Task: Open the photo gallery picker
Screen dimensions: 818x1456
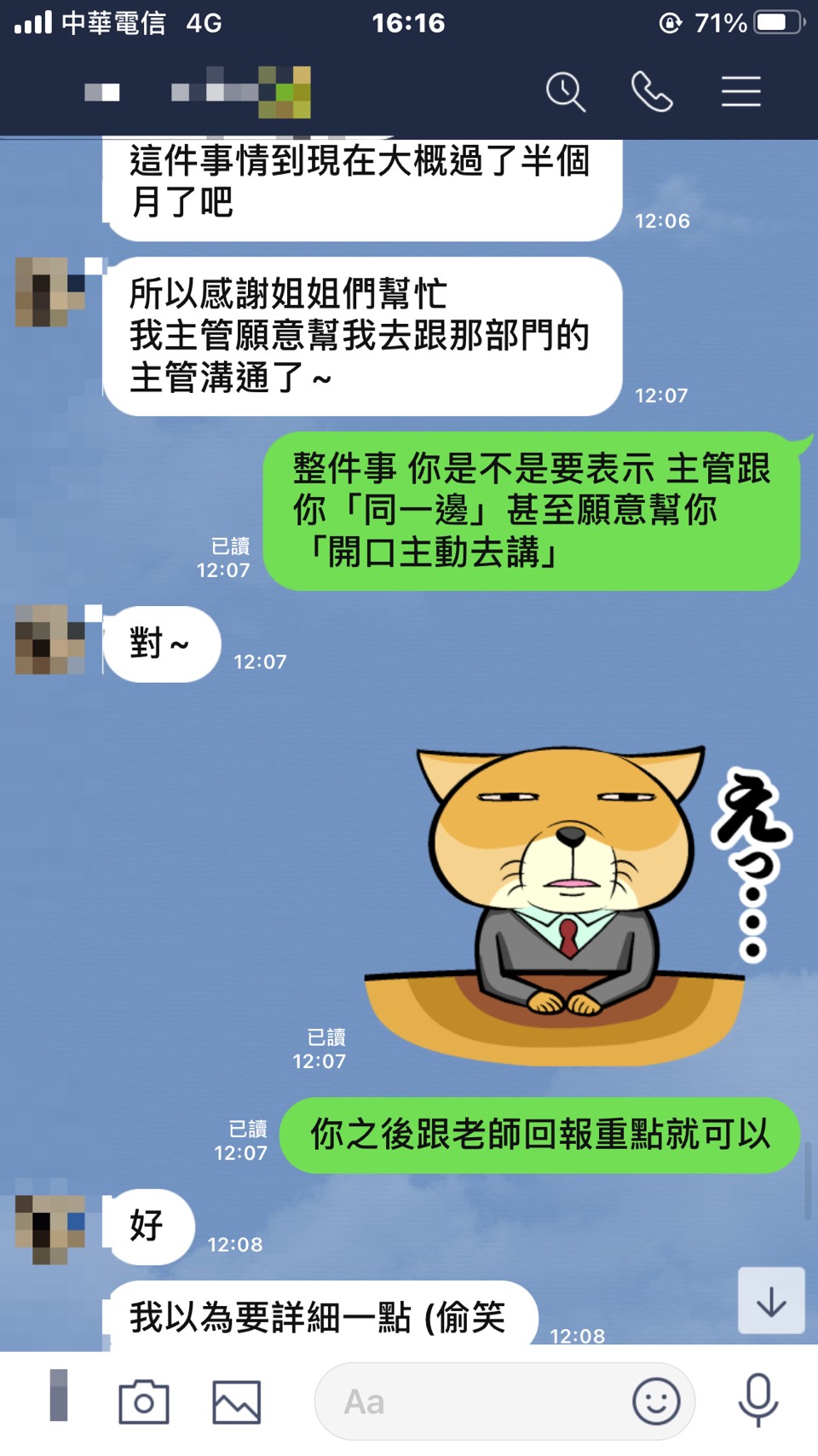Action: [236, 1401]
